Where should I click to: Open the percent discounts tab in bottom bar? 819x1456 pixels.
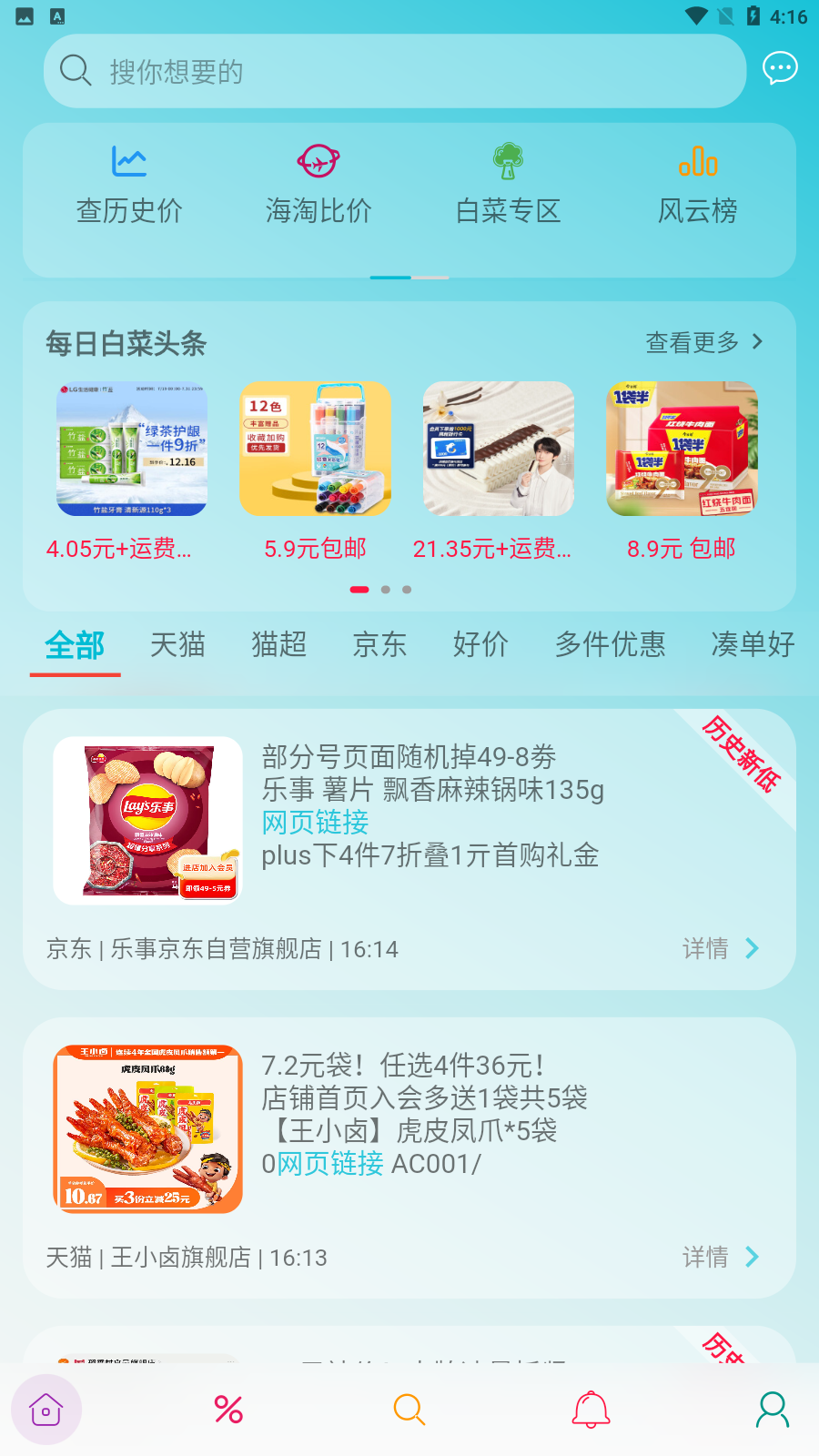pyautogui.click(x=228, y=1410)
